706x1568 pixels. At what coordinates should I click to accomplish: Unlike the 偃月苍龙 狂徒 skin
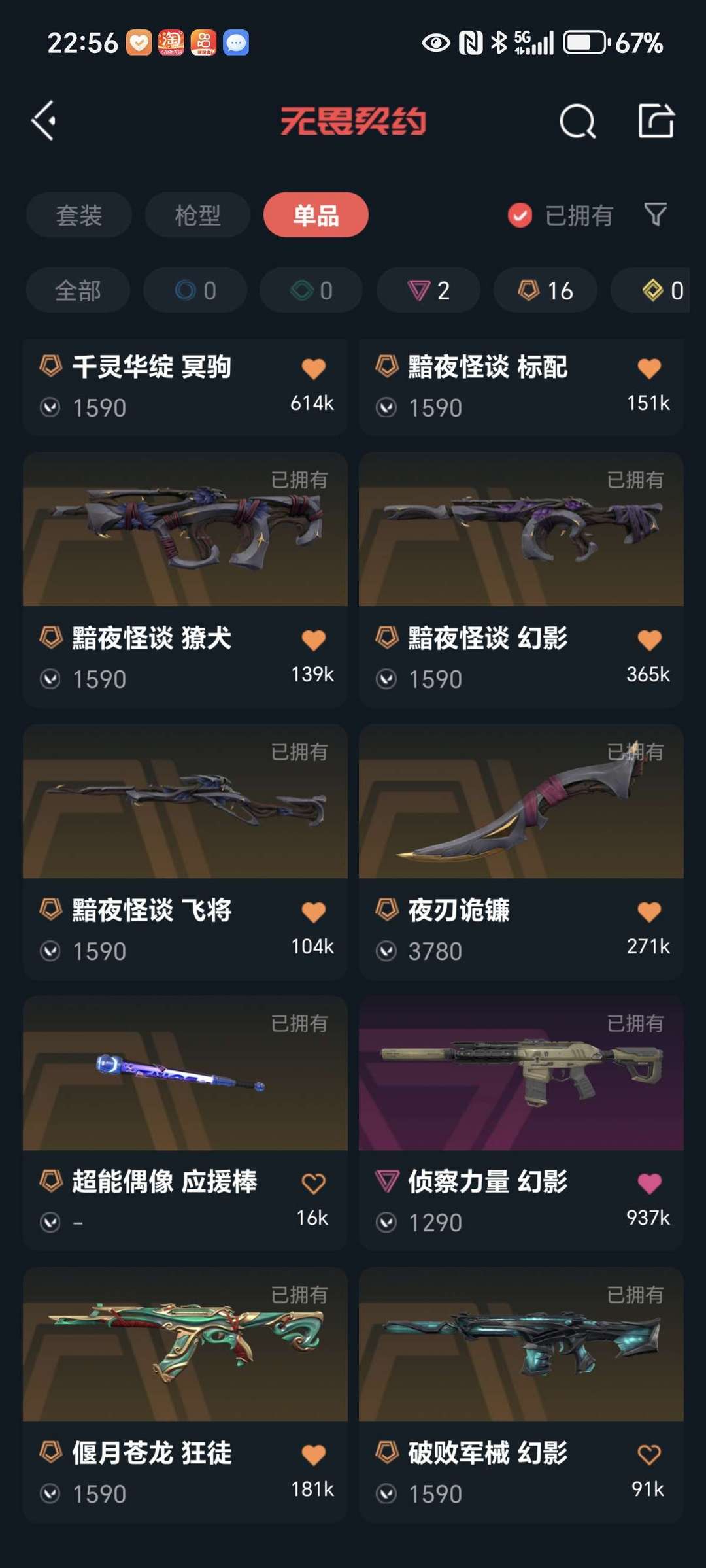pos(314,1455)
